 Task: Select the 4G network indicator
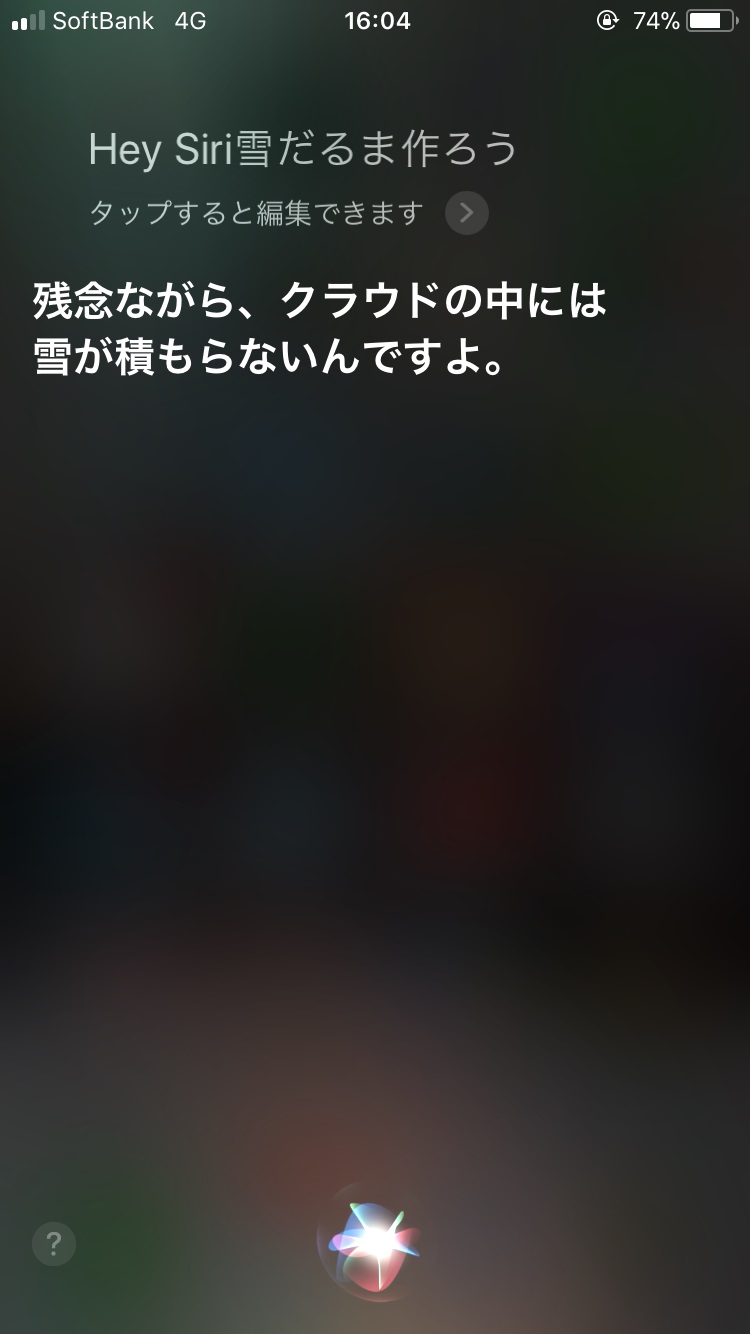188,20
